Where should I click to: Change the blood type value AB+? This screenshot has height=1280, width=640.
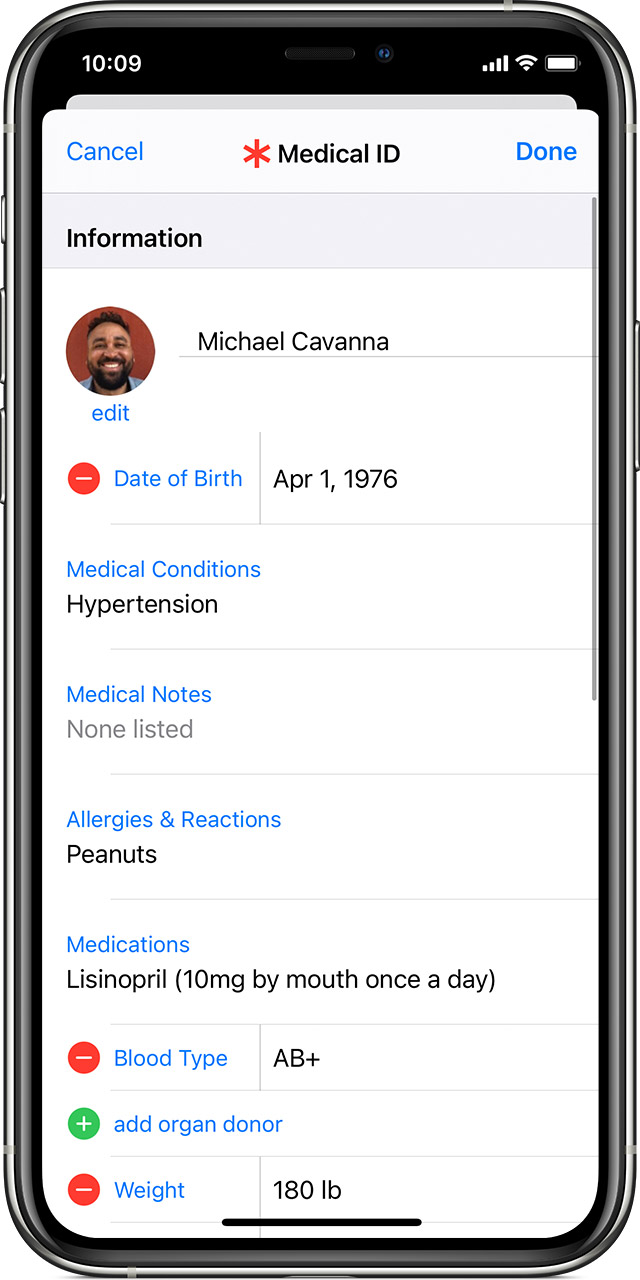(296, 1058)
